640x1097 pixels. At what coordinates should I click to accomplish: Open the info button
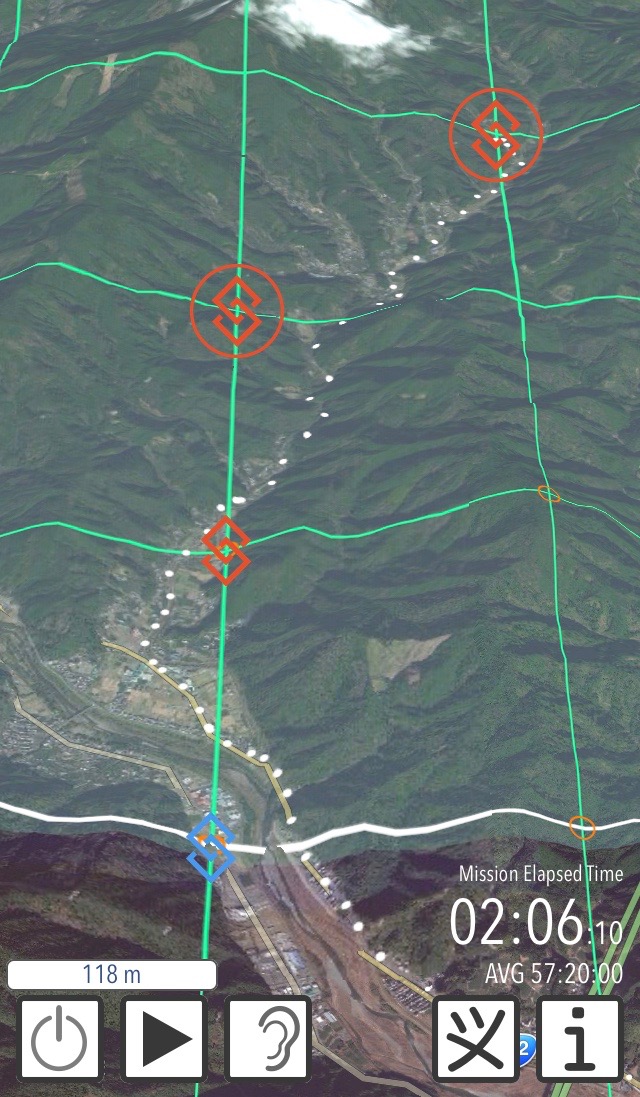[579, 1039]
